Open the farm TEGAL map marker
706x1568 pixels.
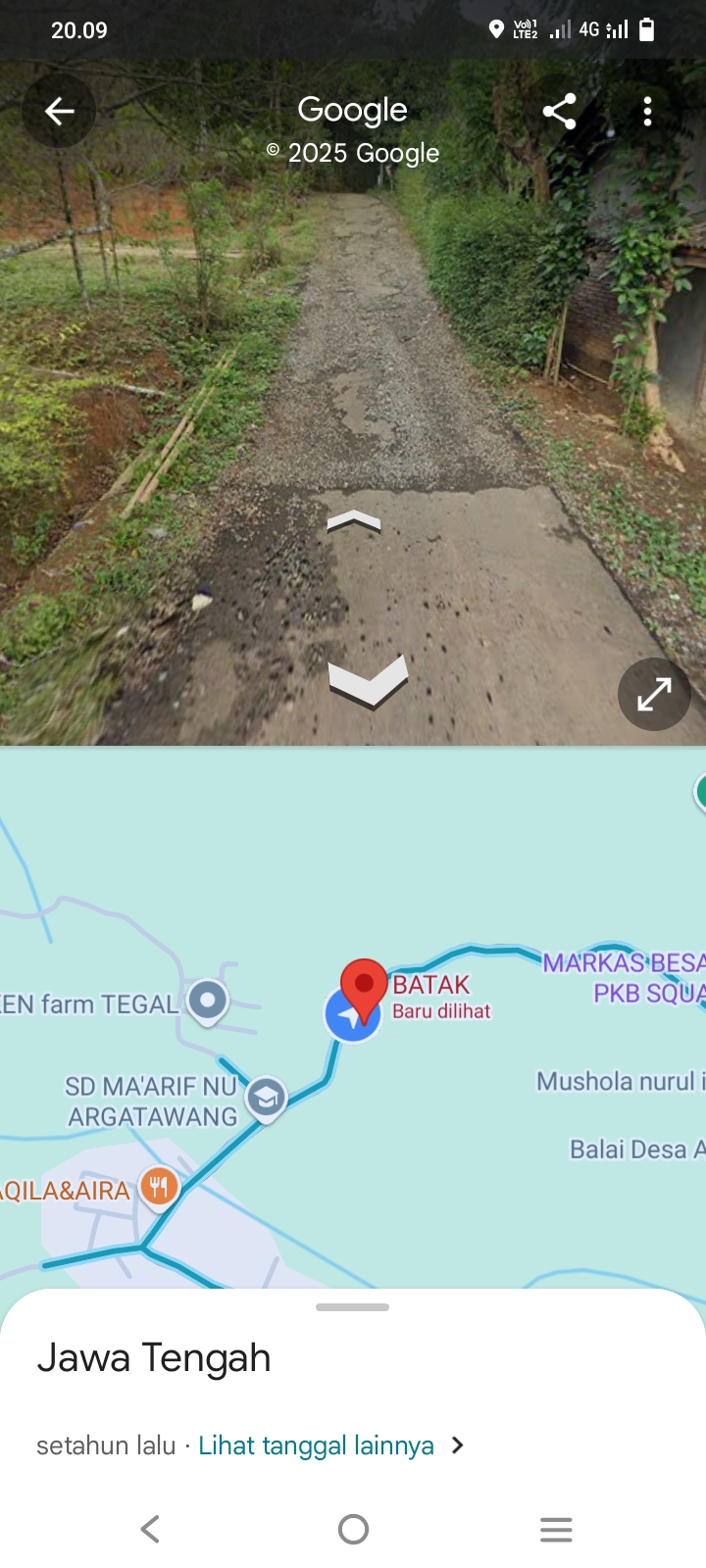tap(207, 1002)
